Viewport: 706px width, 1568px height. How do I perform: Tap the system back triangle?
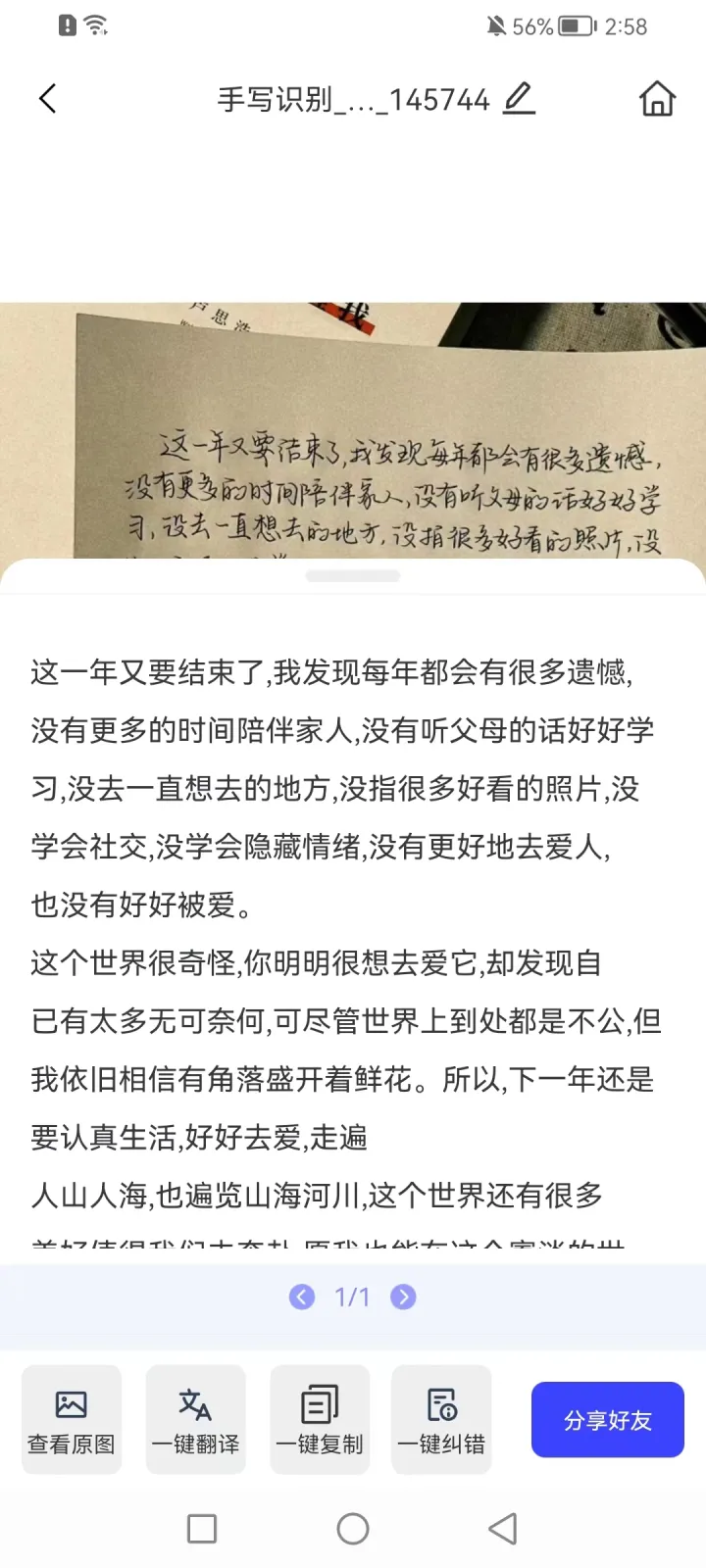503,1529
